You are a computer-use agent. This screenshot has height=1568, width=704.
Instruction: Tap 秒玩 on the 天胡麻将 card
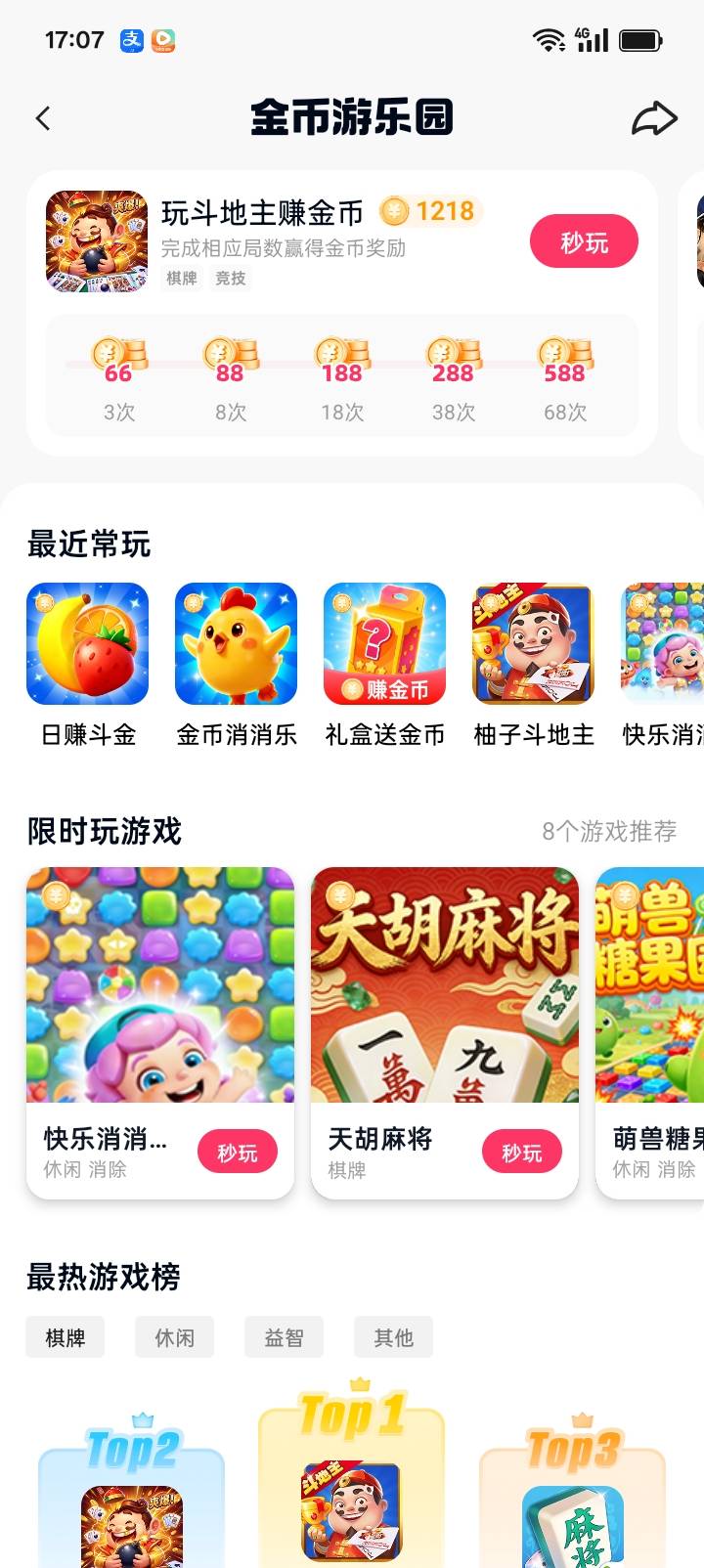click(522, 1153)
